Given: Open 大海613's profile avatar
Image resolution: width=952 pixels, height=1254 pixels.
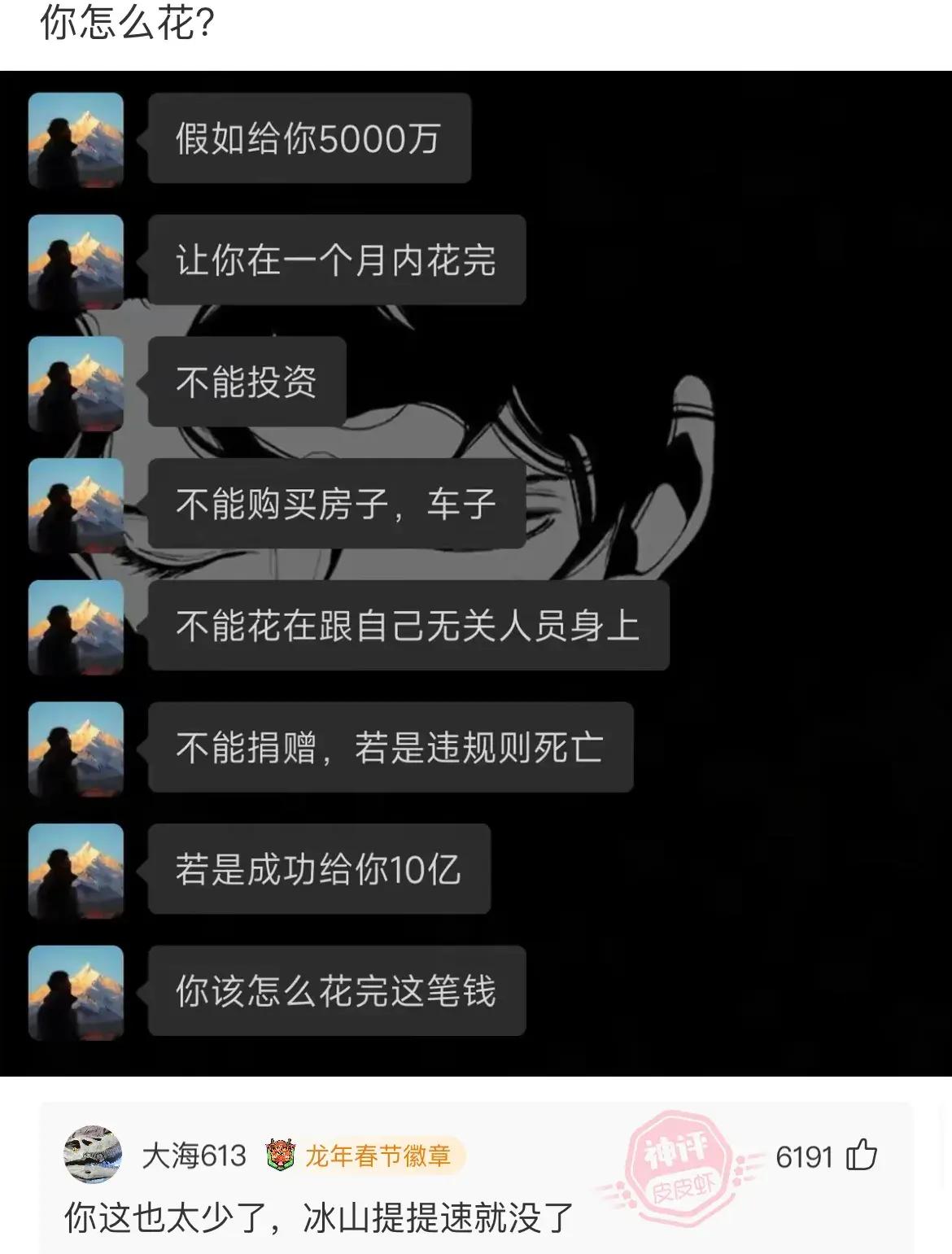Looking at the screenshot, I should (x=93, y=1155).
